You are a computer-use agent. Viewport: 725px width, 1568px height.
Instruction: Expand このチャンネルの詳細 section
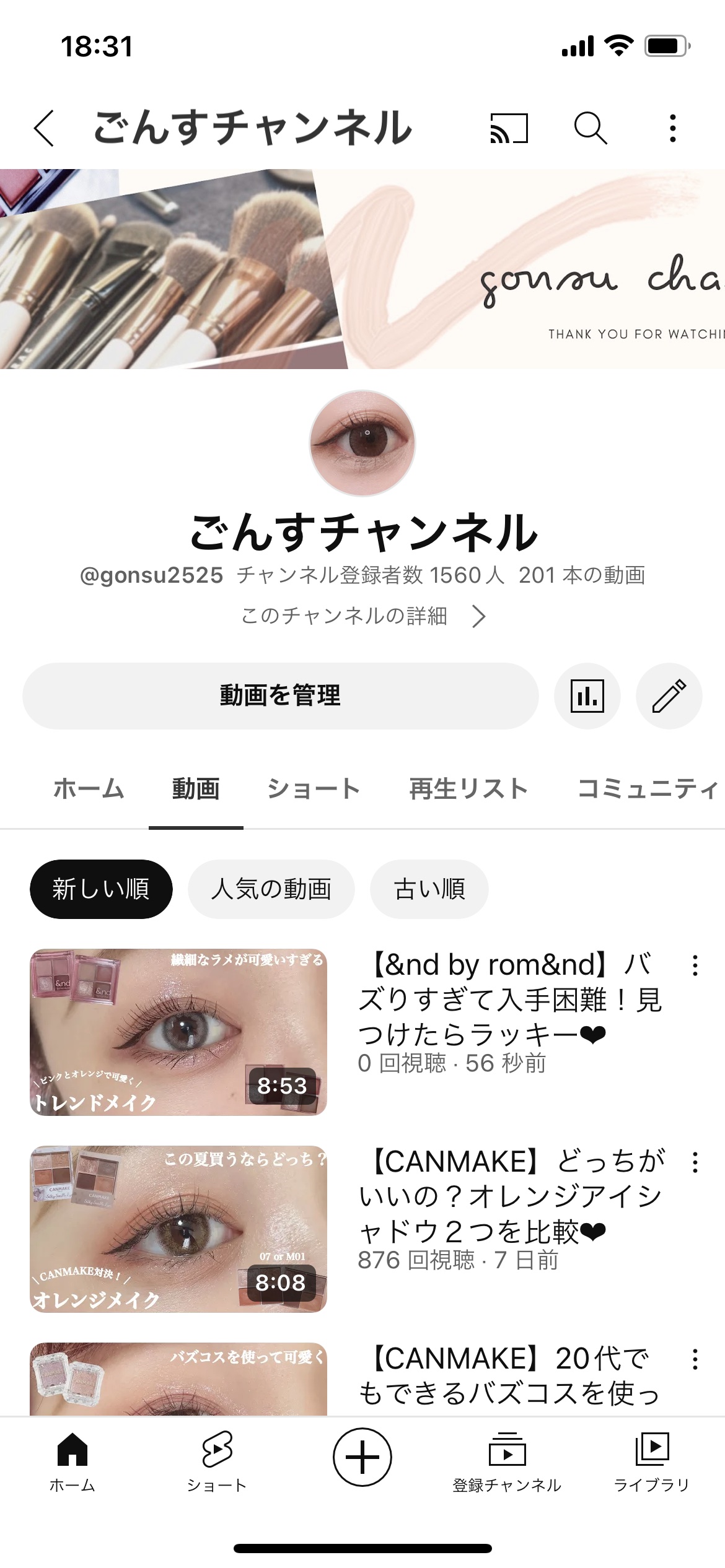[x=362, y=617]
